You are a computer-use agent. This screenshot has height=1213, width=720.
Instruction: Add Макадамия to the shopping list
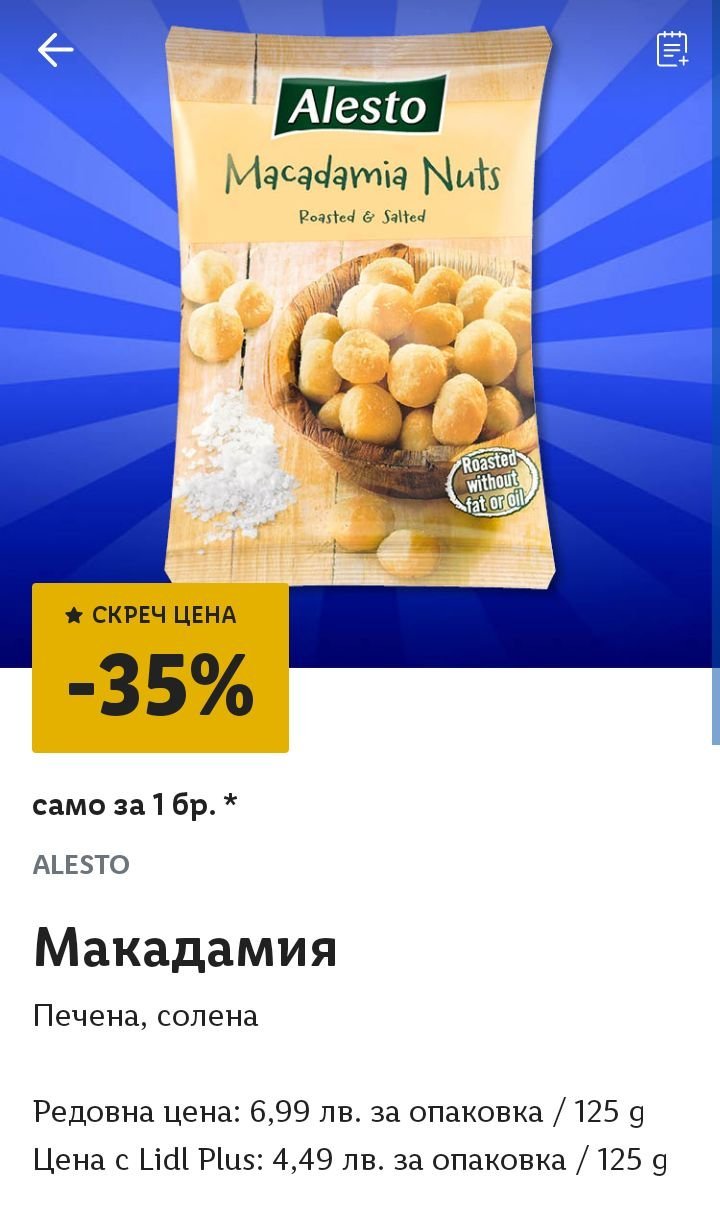click(672, 49)
